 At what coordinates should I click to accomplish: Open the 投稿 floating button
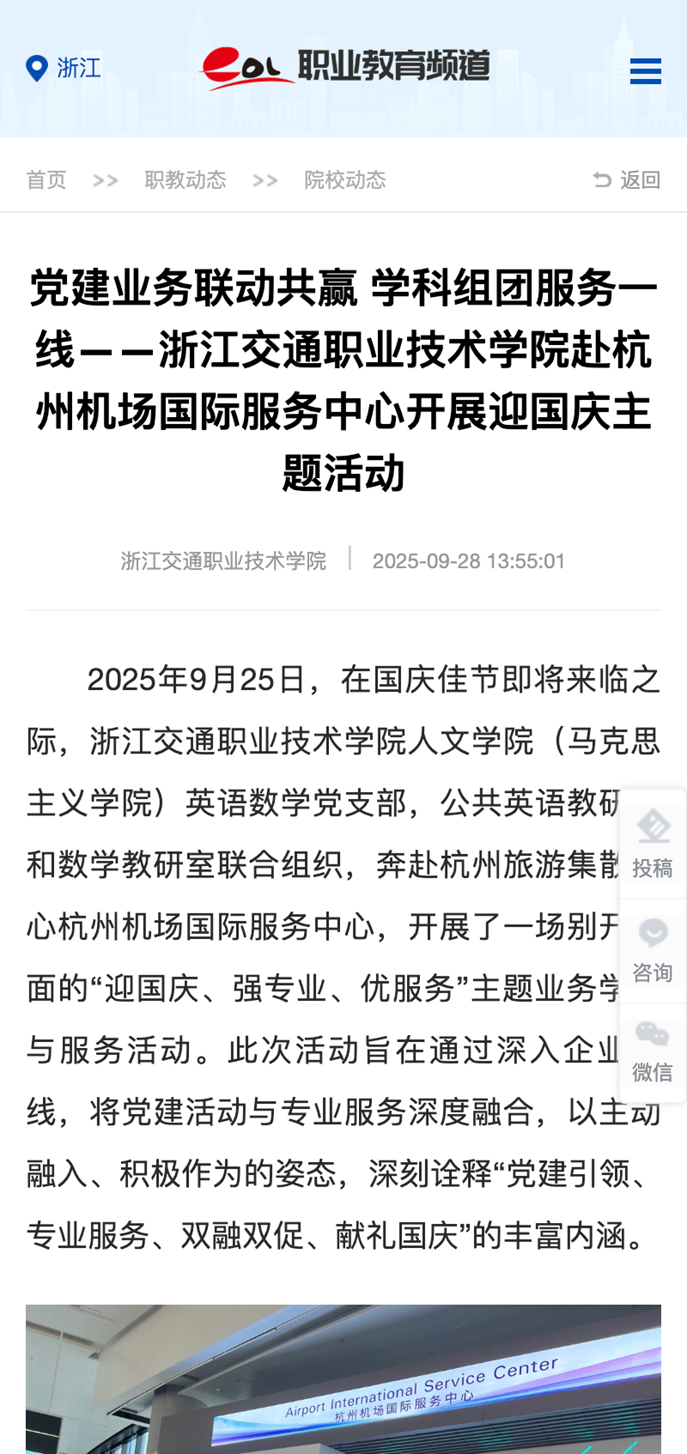point(653,845)
